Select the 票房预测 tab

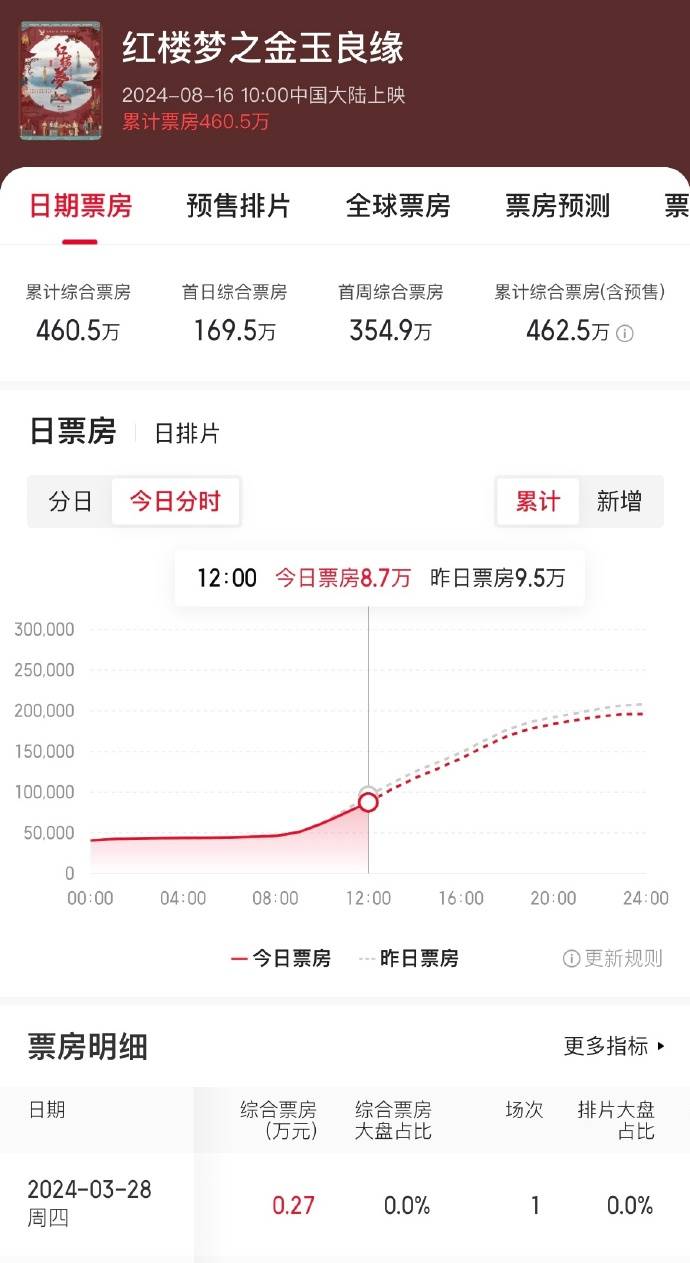pyautogui.click(x=557, y=206)
